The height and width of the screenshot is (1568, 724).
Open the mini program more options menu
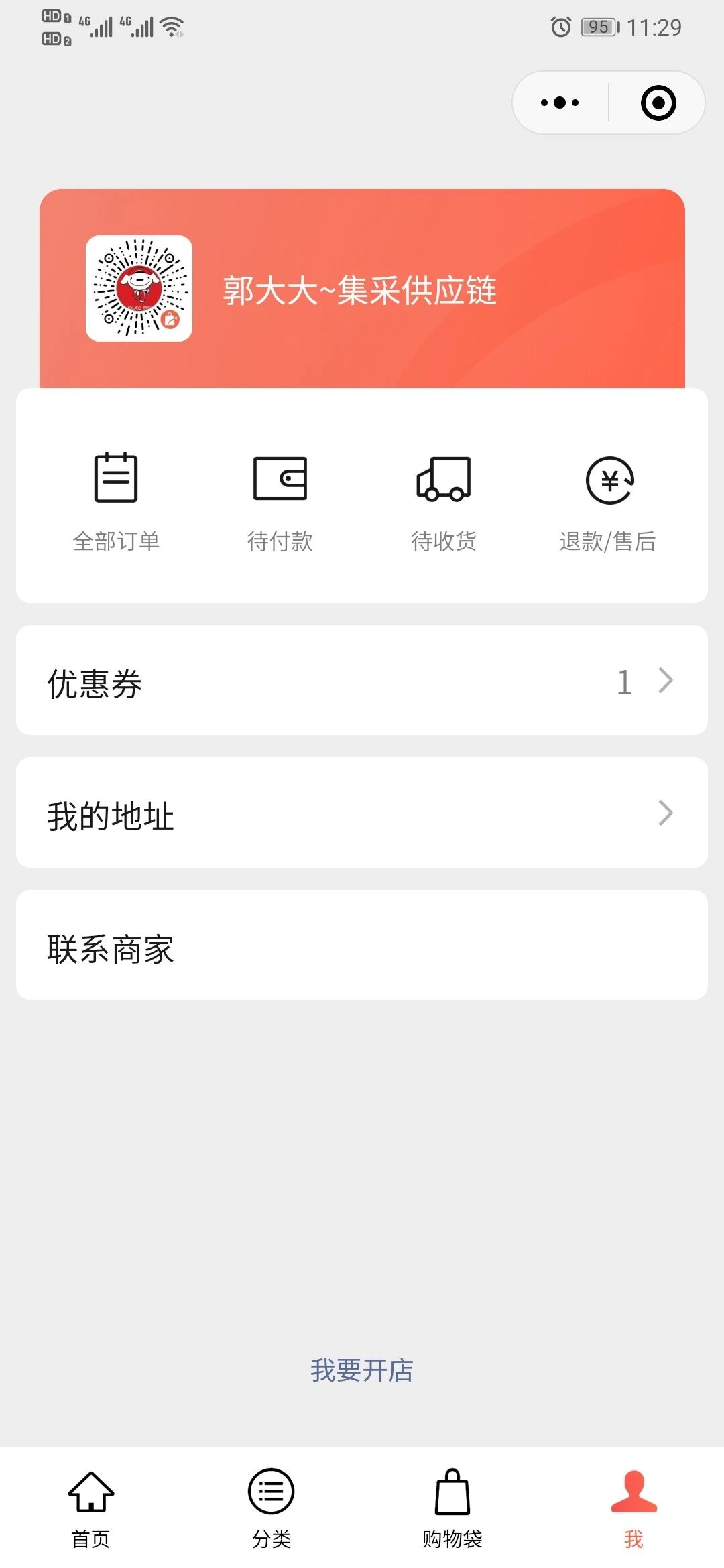[x=560, y=103]
